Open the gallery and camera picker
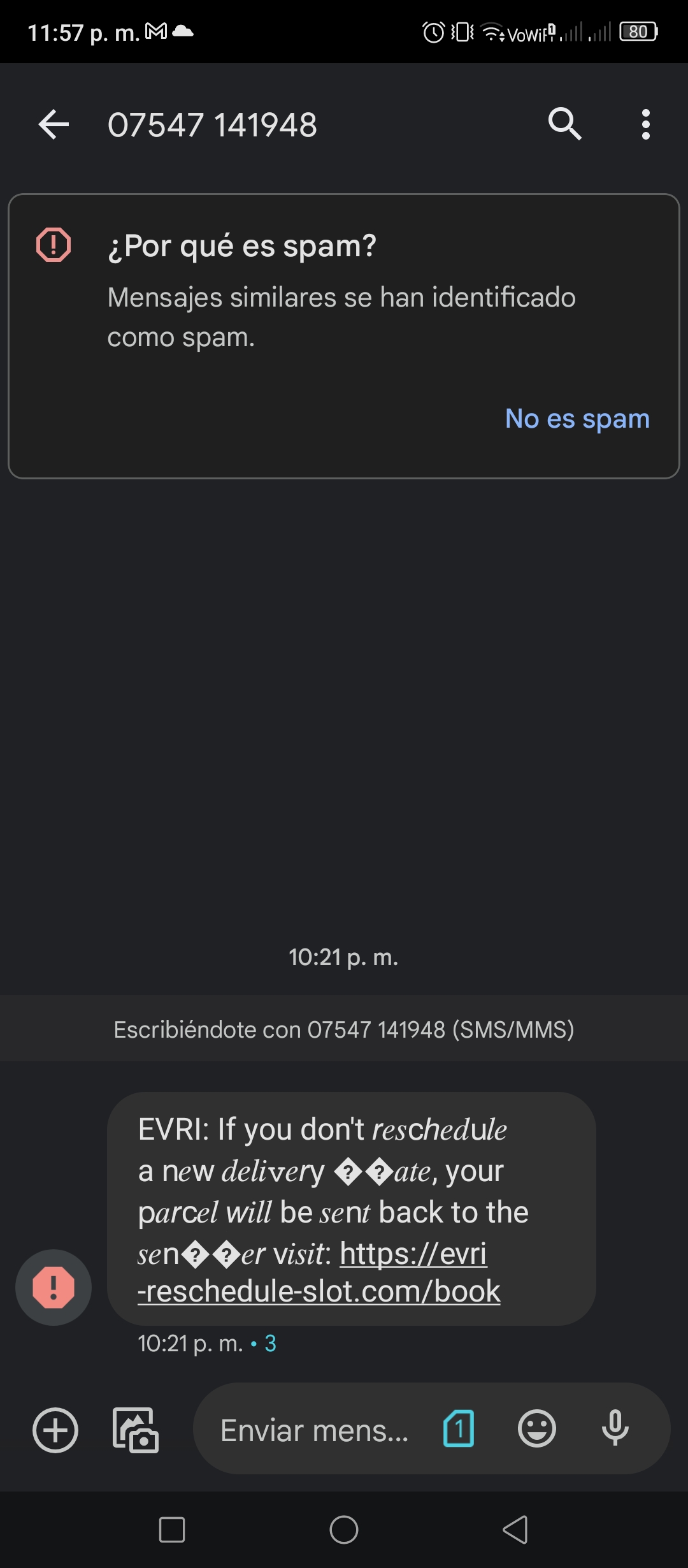The width and height of the screenshot is (688, 1568). 136,1430
